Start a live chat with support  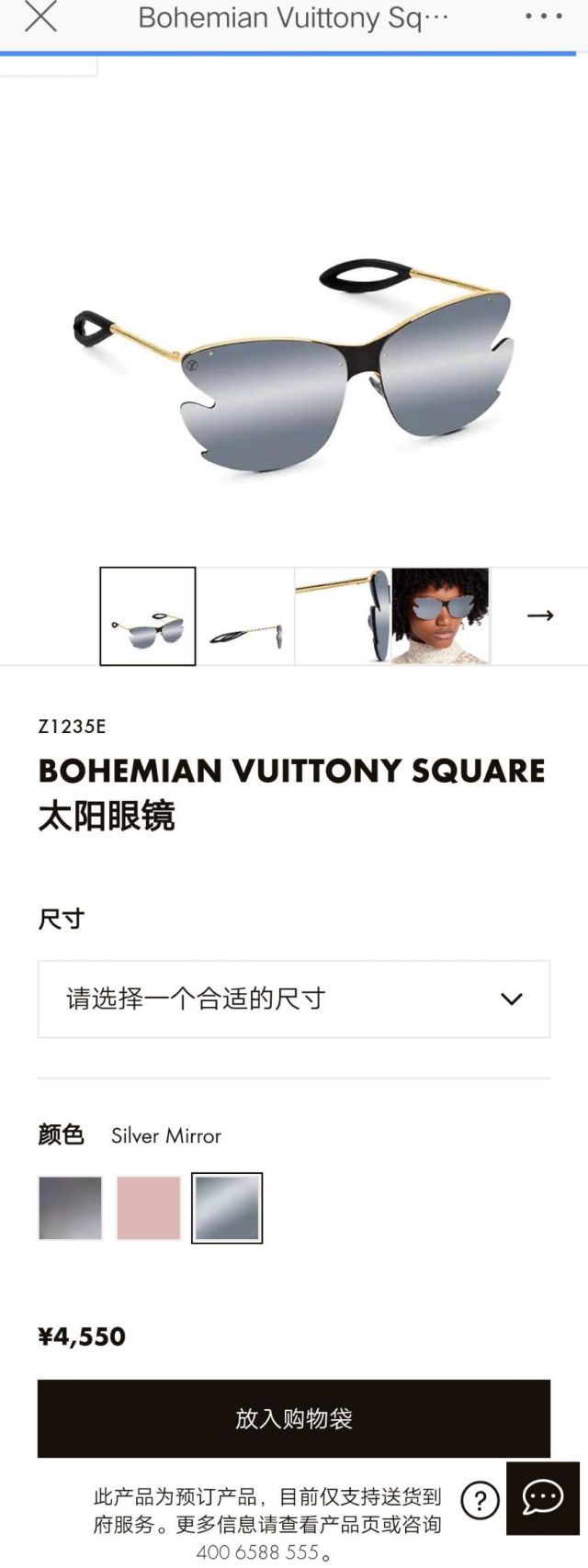tap(543, 1498)
